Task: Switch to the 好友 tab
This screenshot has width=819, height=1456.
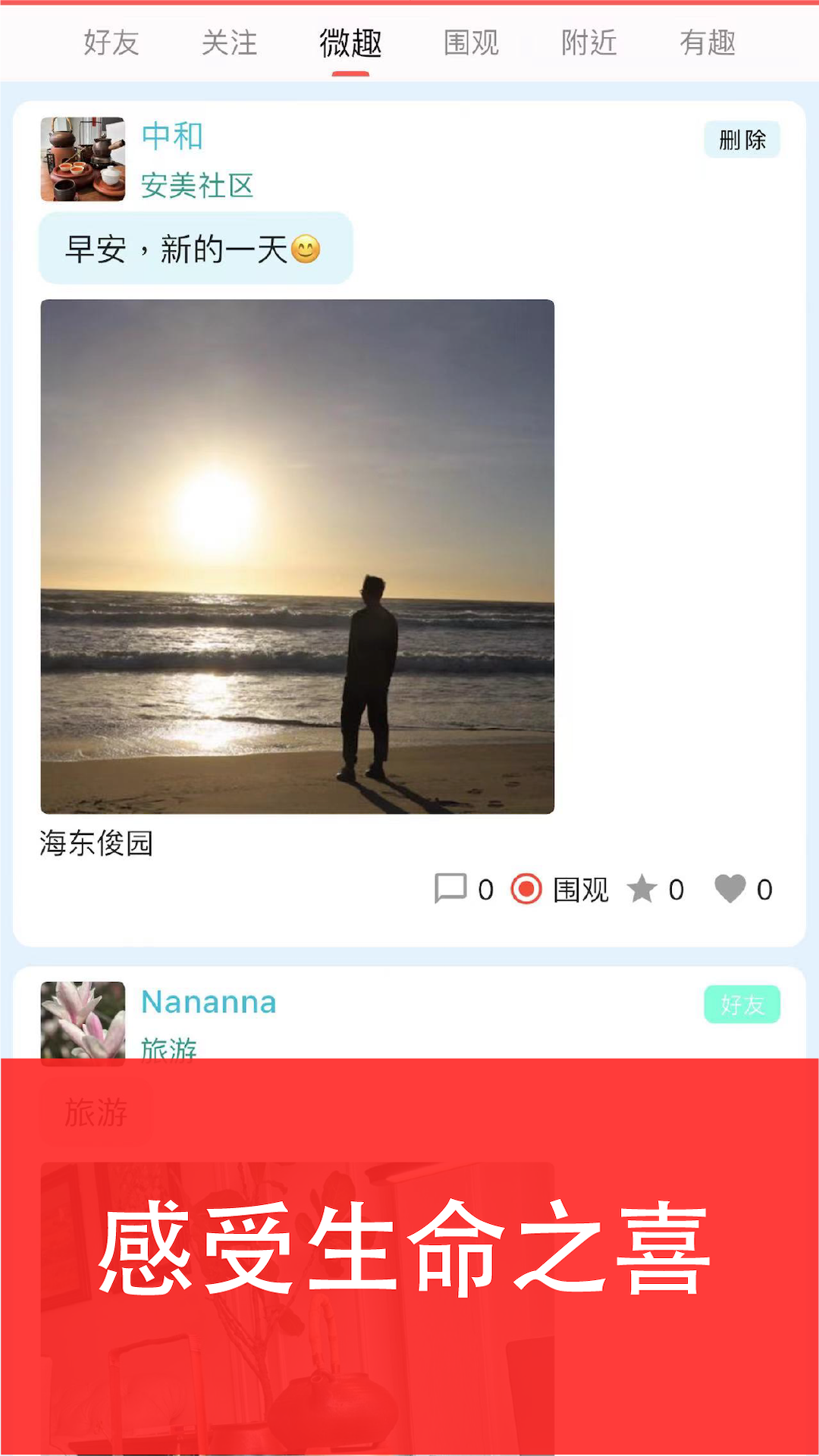Action: pyautogui.click(x=111, y=43)
